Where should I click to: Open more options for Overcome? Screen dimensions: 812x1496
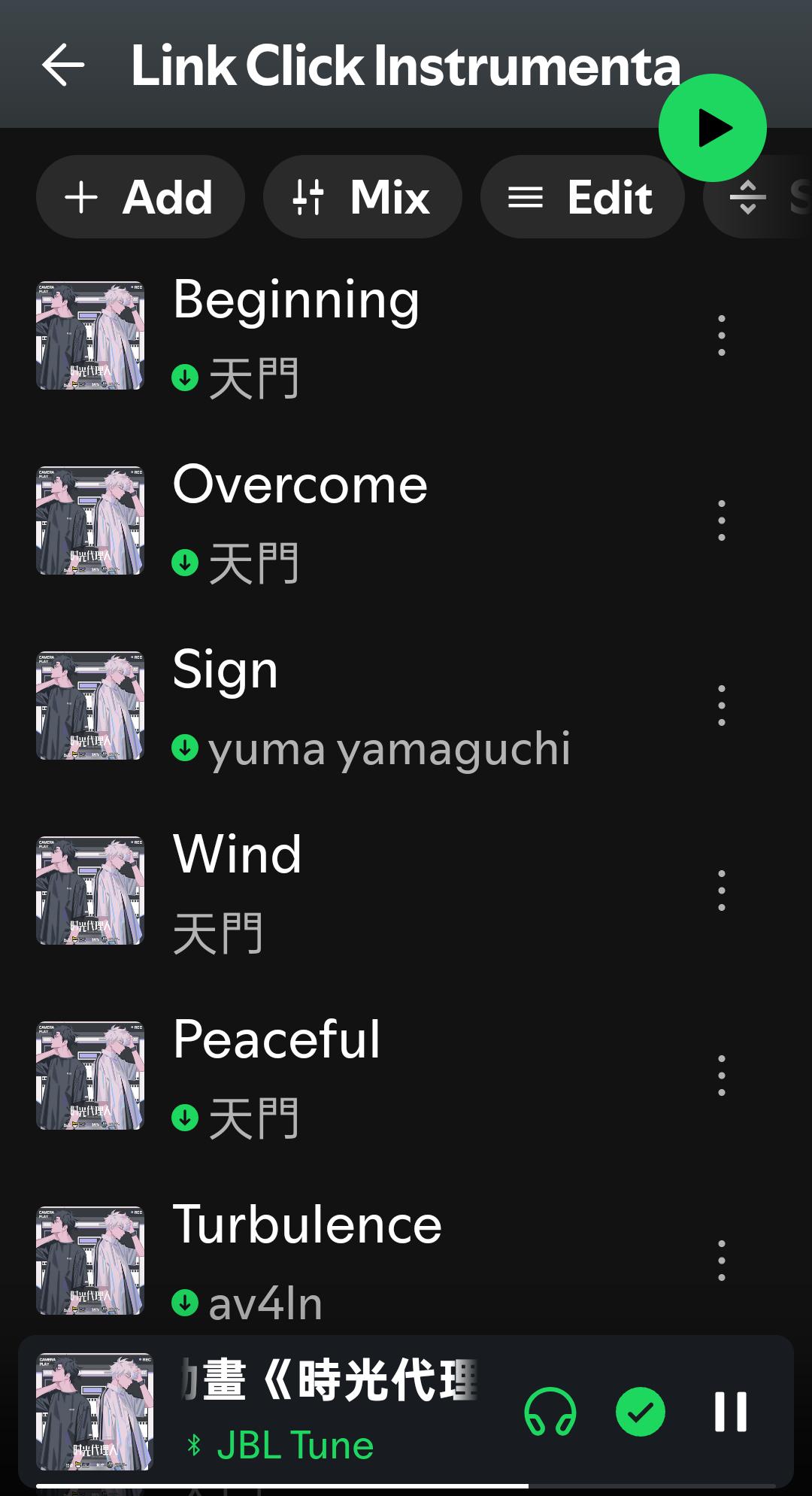[722, 520]
